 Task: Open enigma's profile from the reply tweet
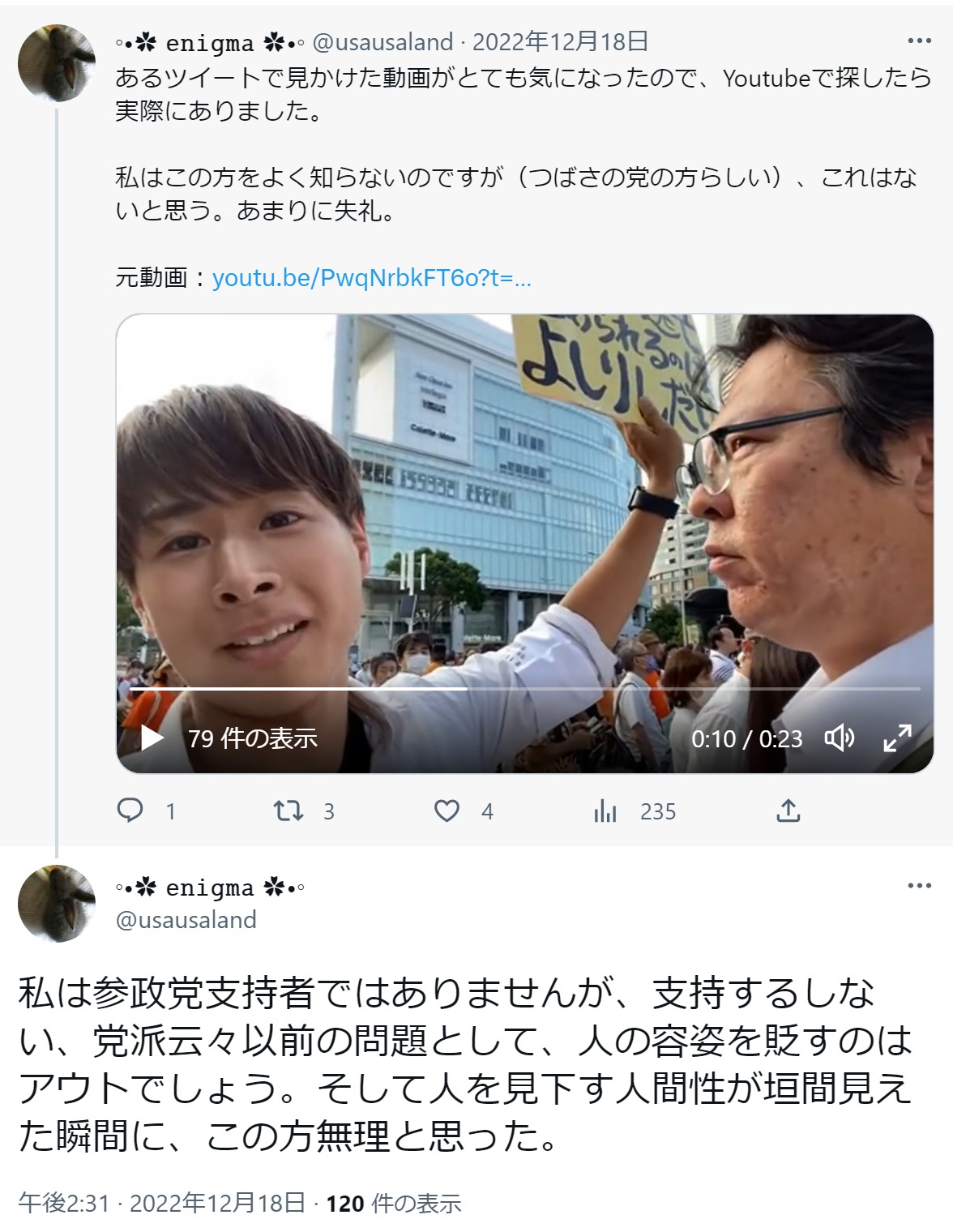click(210, 888)
